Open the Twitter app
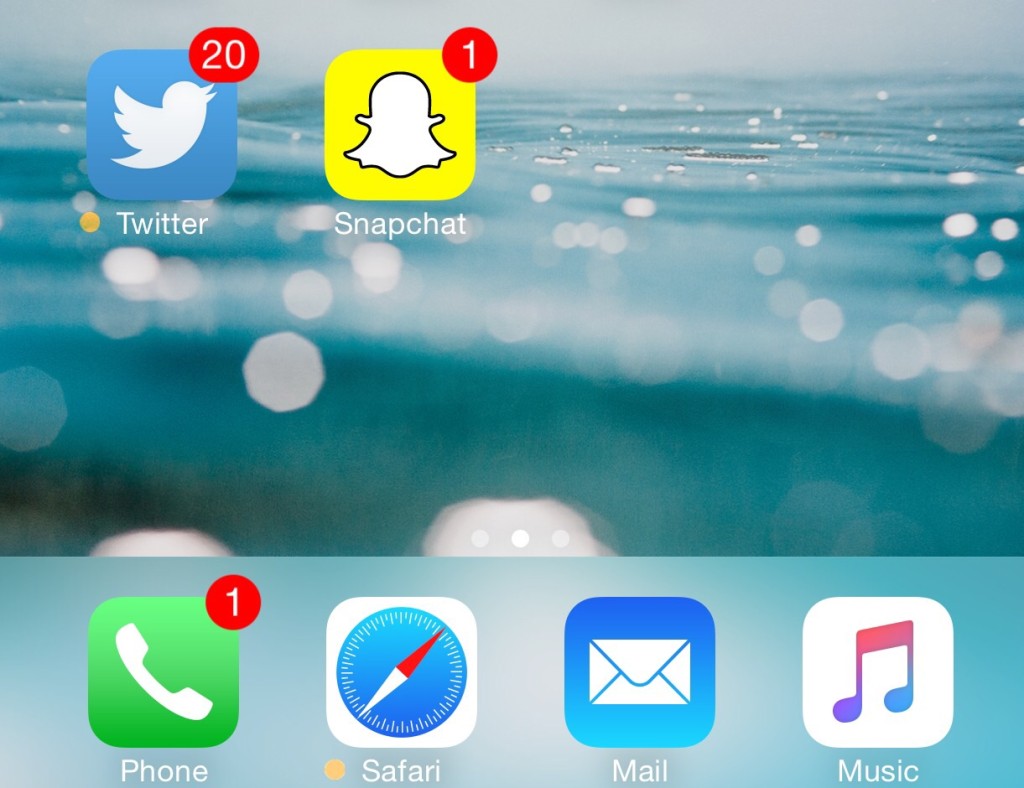This screenshot has width=1024, height=788. (162, 125)
